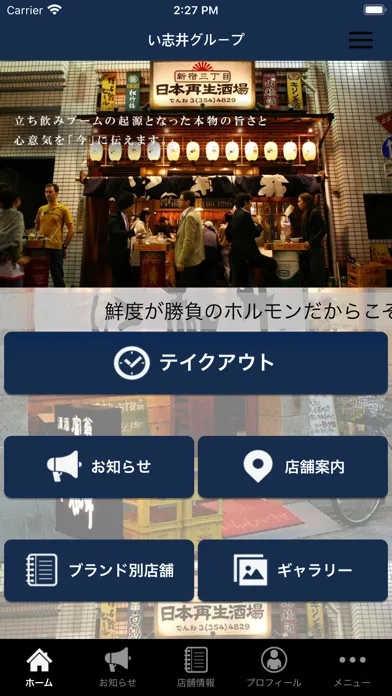
Task: Switch to the 店舗情報 tab
Action: tap(196, 668)
